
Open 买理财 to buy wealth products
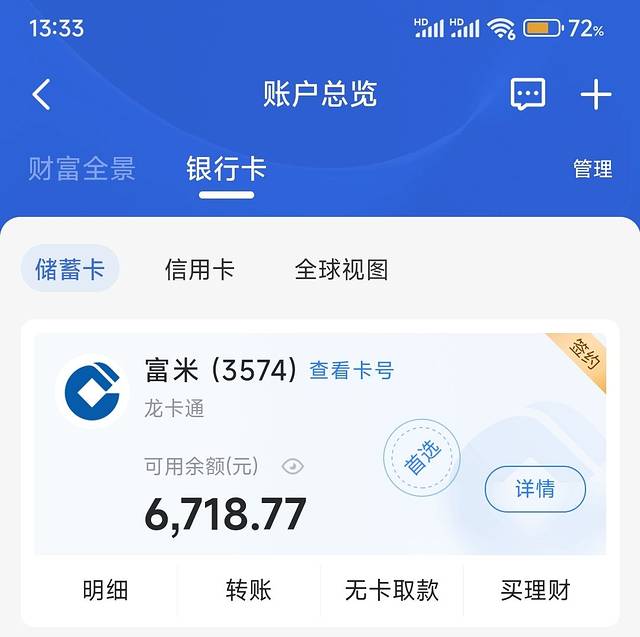[535, 590]
